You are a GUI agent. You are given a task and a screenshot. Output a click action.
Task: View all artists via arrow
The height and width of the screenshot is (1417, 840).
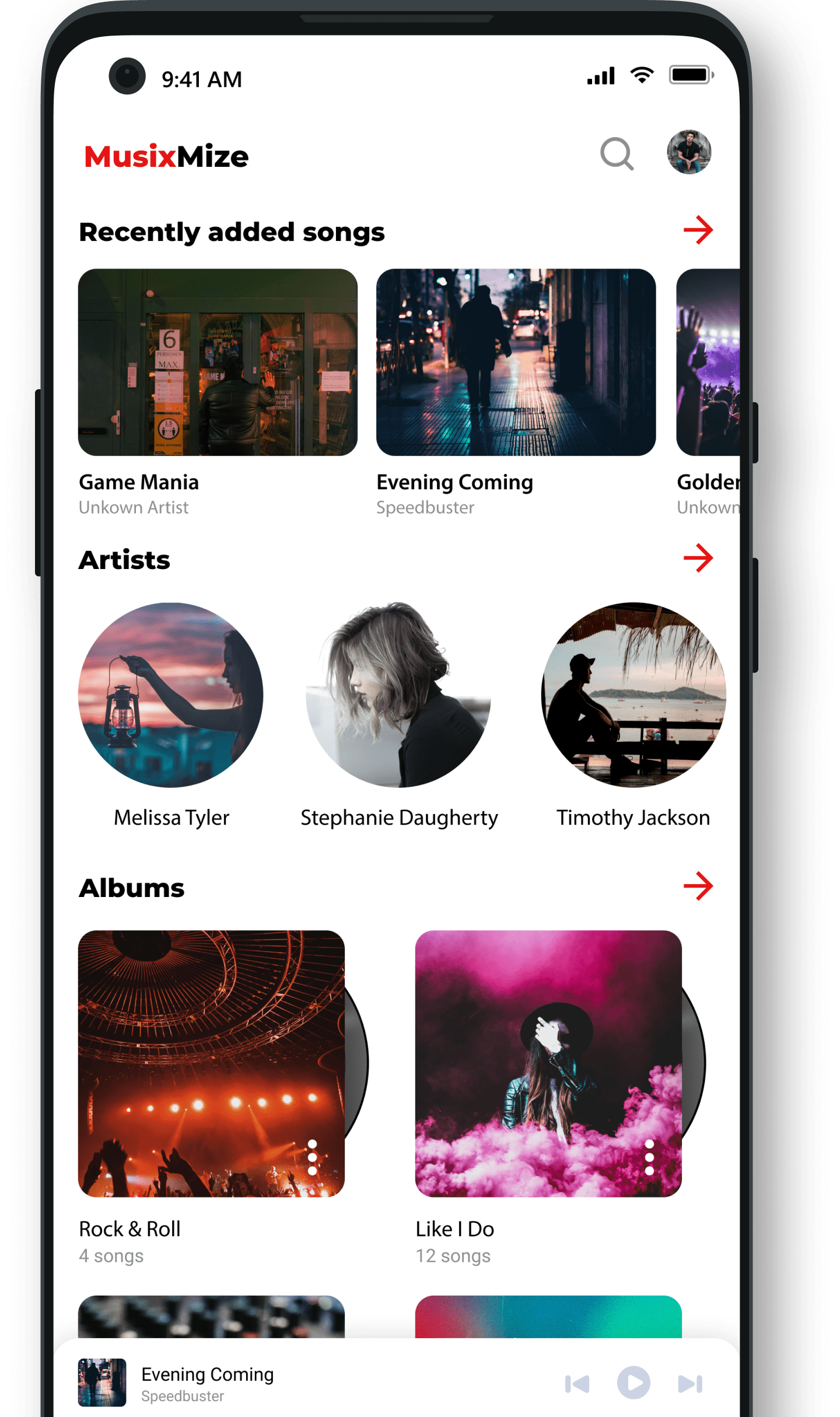[698, 559]
